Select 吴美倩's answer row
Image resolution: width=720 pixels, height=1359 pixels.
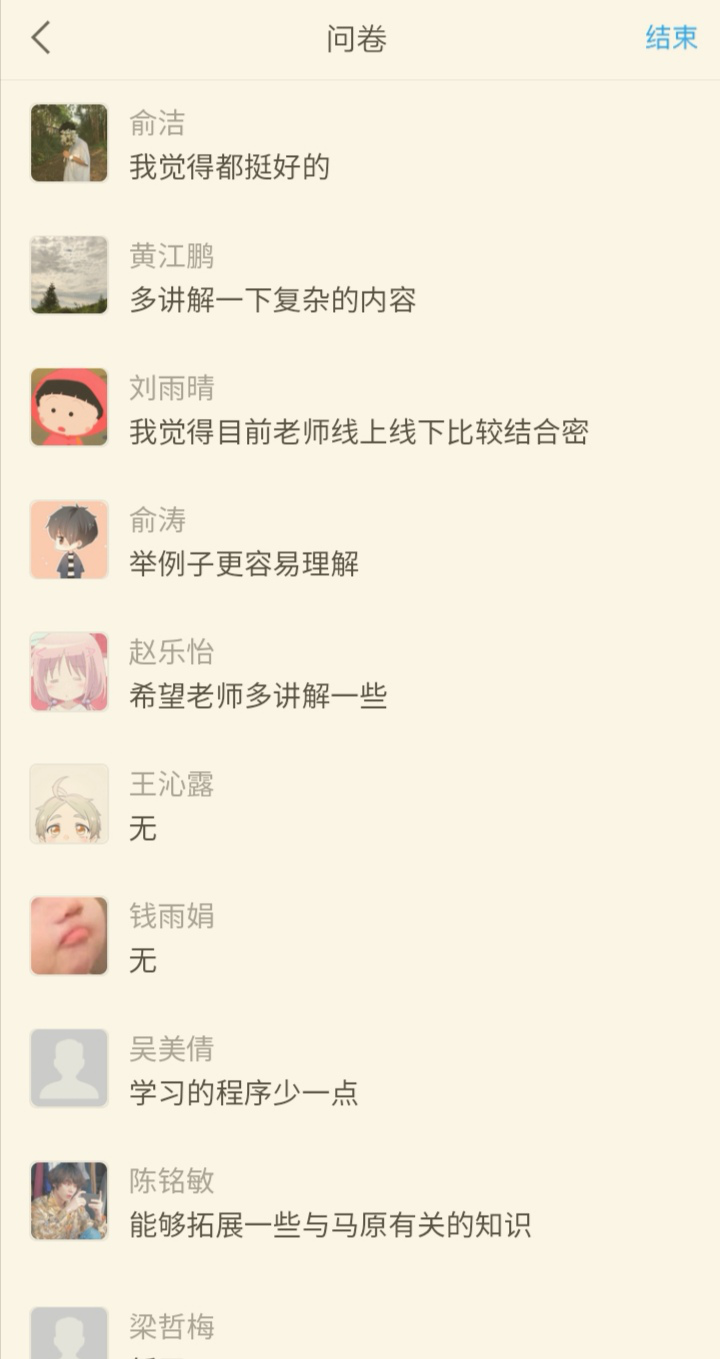tap(360, 1069)
